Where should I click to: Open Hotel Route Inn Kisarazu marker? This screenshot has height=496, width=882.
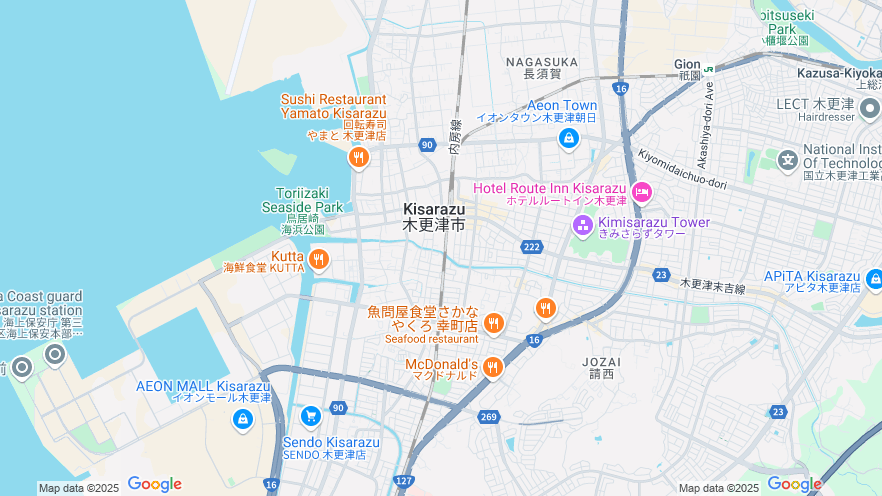(x=642, y=191)
